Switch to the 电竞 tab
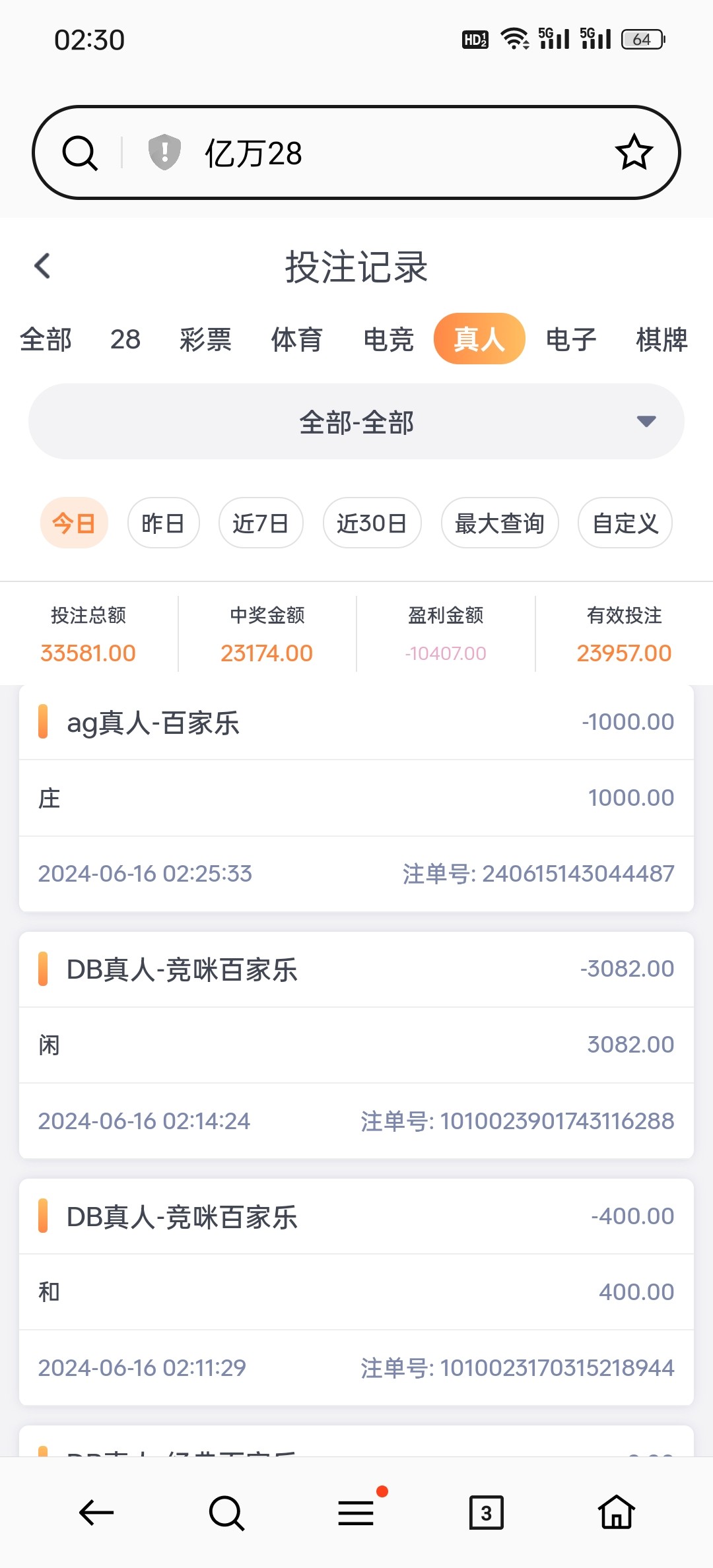The height and width of the screenshot is (1568, 713). point(389,340)
